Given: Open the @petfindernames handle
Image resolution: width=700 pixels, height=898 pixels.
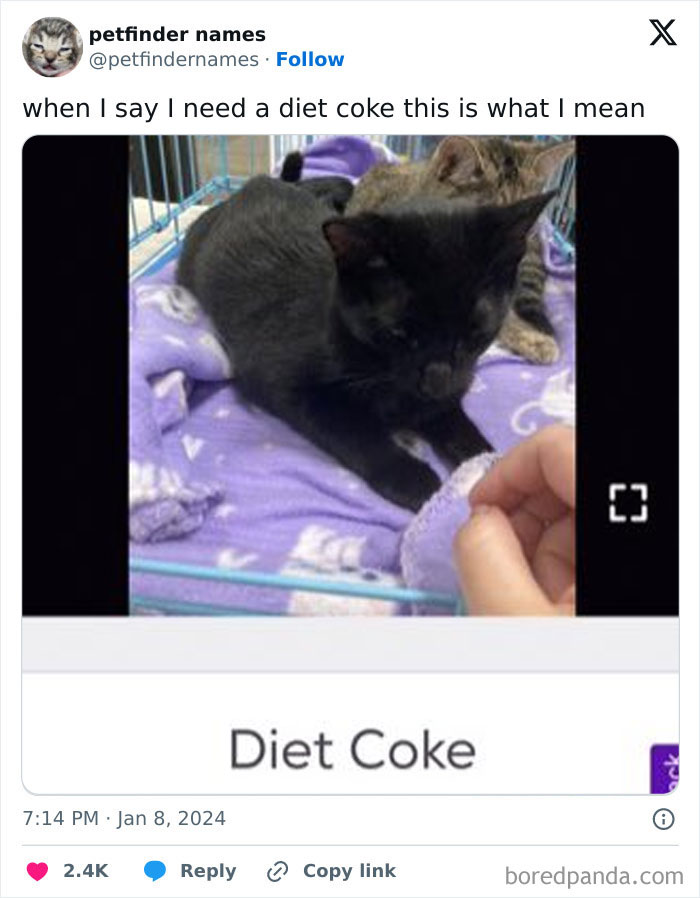Looking at the screenshot, I should point(174,60).
